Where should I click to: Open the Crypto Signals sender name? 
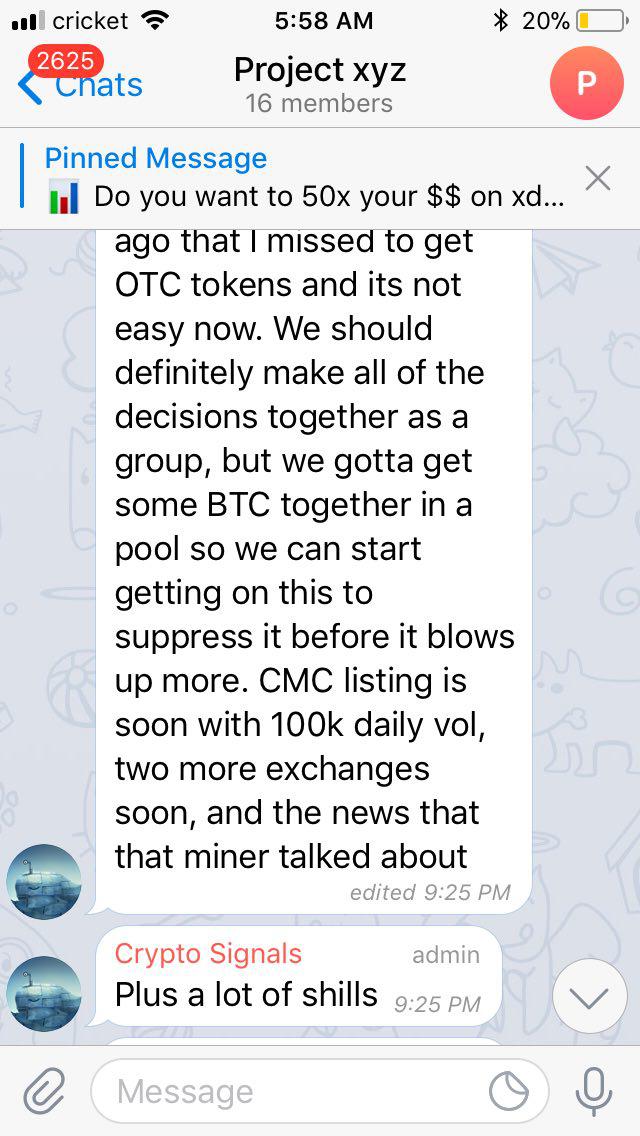(208, 953)
